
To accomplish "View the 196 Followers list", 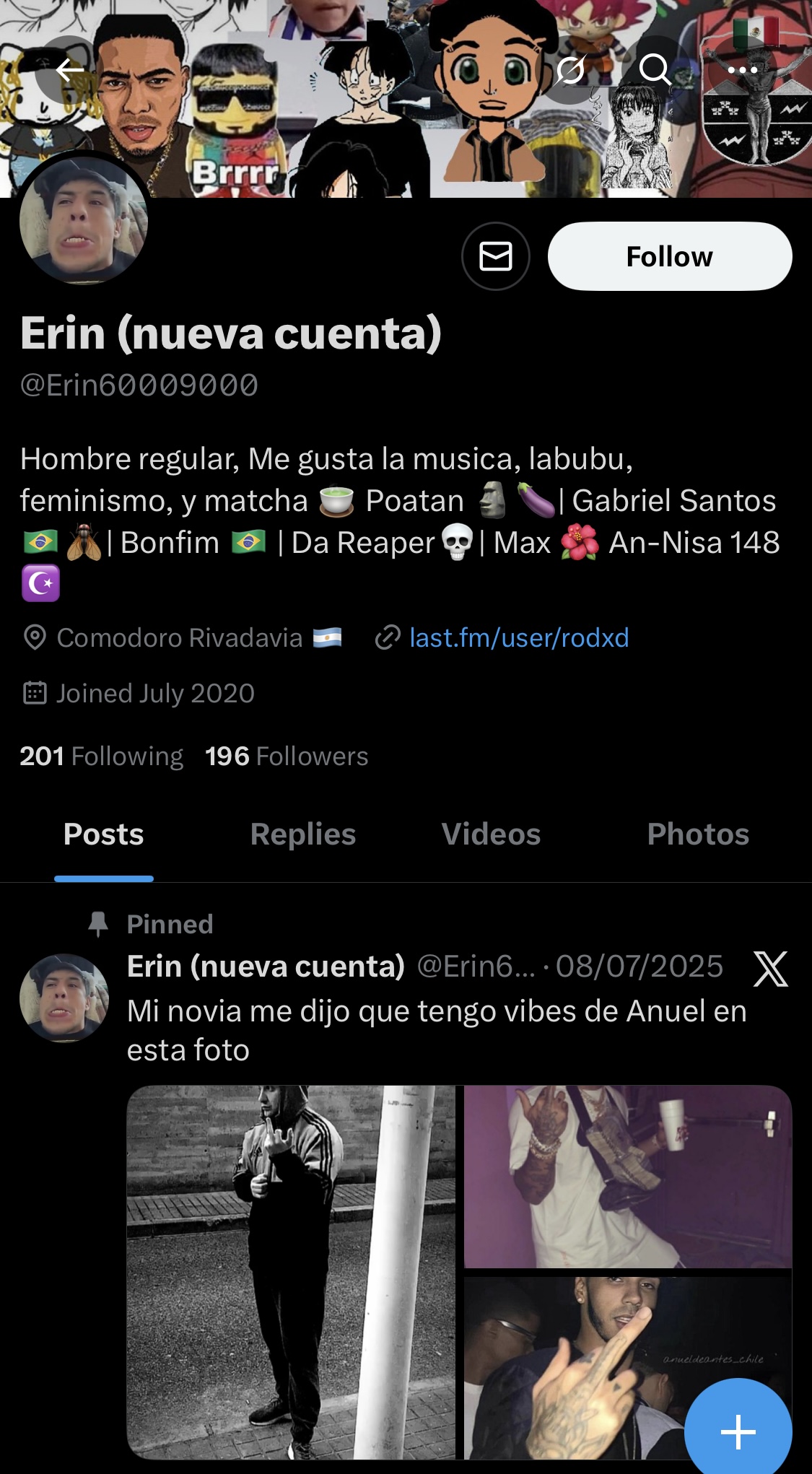I will (287, 756).
